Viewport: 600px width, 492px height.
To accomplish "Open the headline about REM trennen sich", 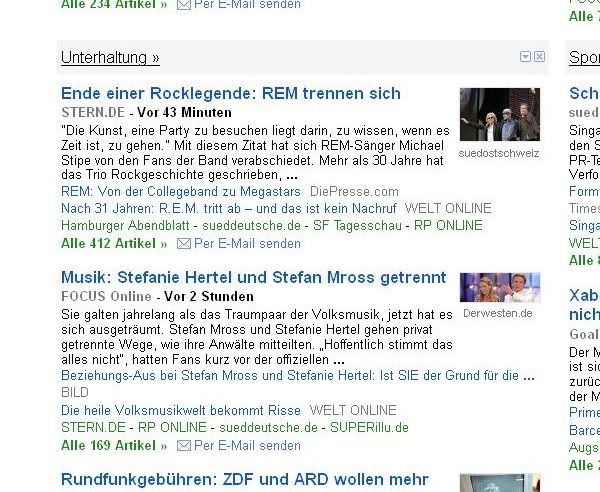I will (230, 94).
